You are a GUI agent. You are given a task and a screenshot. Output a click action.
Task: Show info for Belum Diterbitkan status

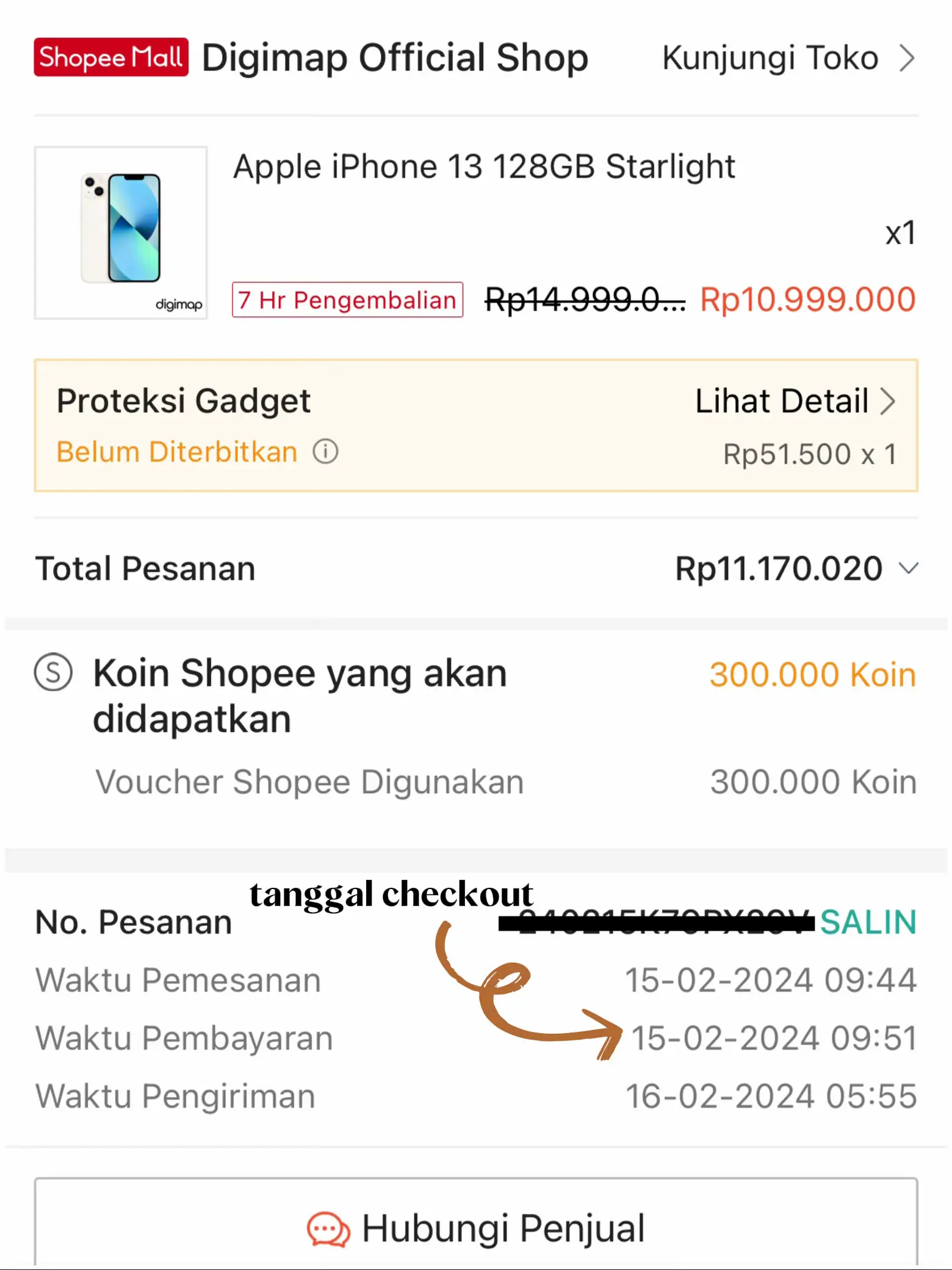pyautogui.click(x=325, y=452)
